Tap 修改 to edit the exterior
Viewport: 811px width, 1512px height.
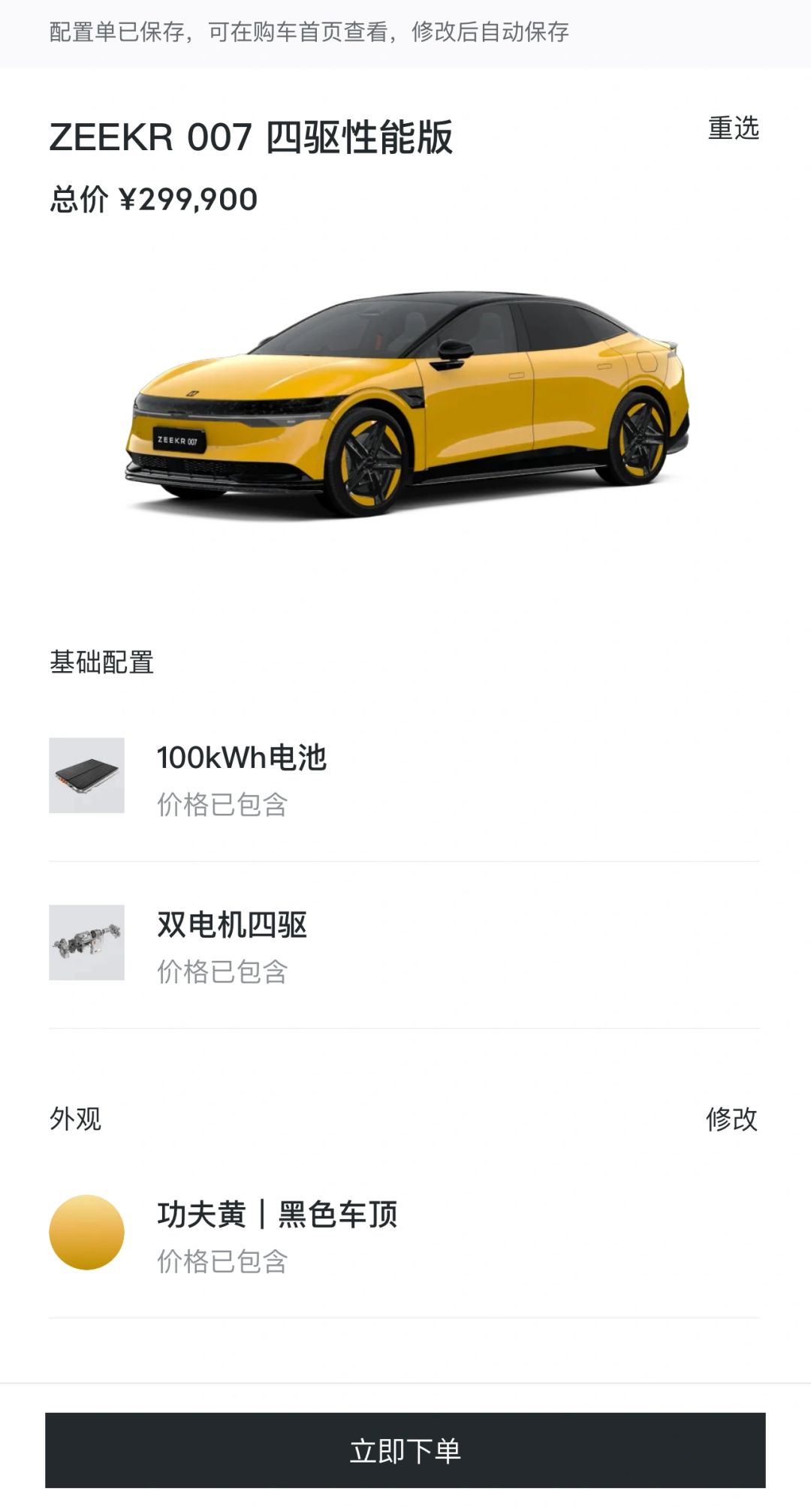[731, 1119]
